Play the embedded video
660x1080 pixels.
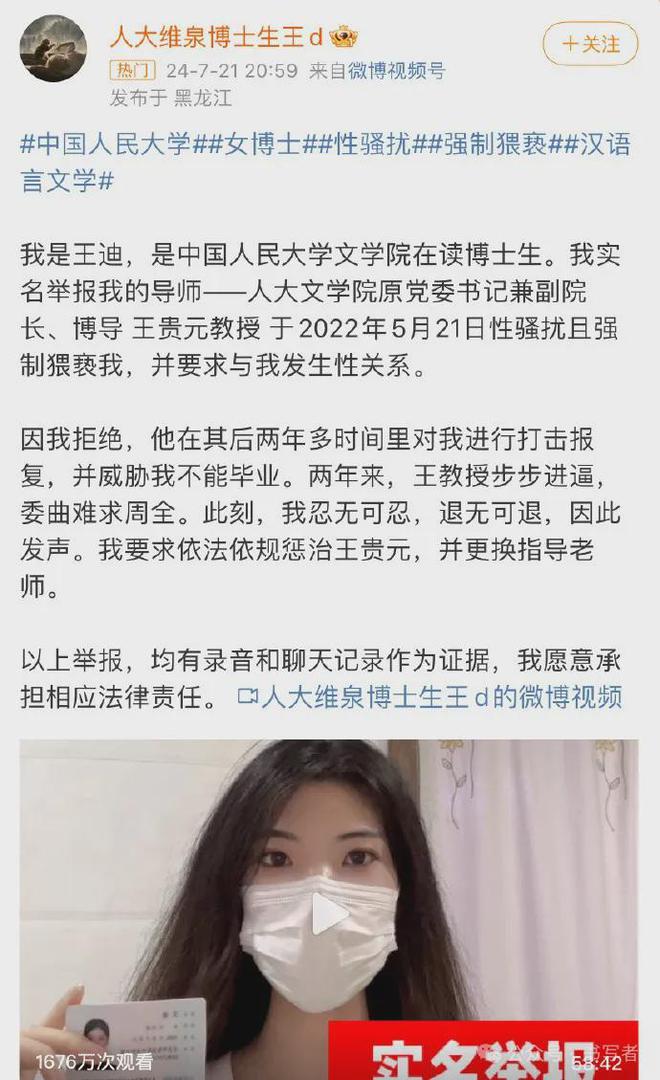(329, 914)
